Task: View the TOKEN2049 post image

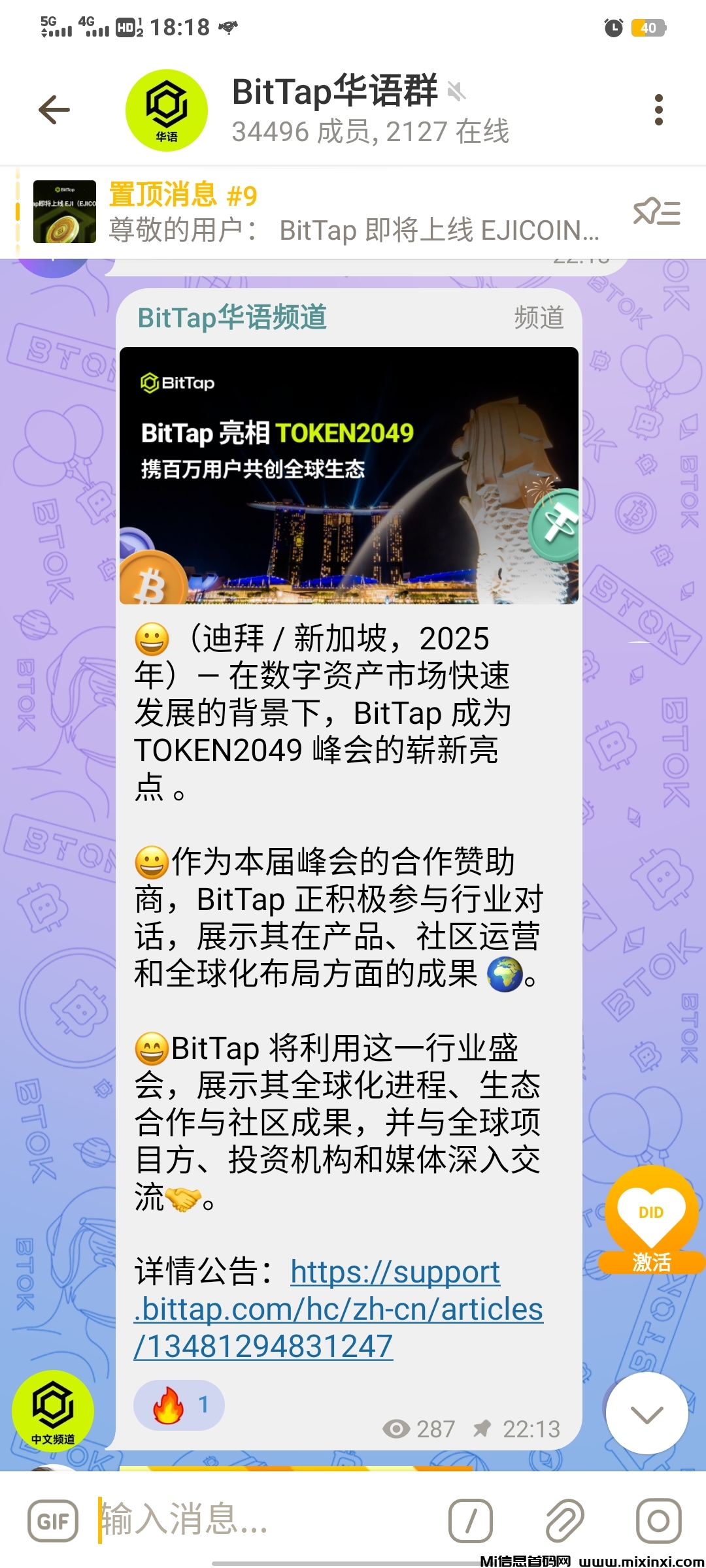Action: [348, 475]
